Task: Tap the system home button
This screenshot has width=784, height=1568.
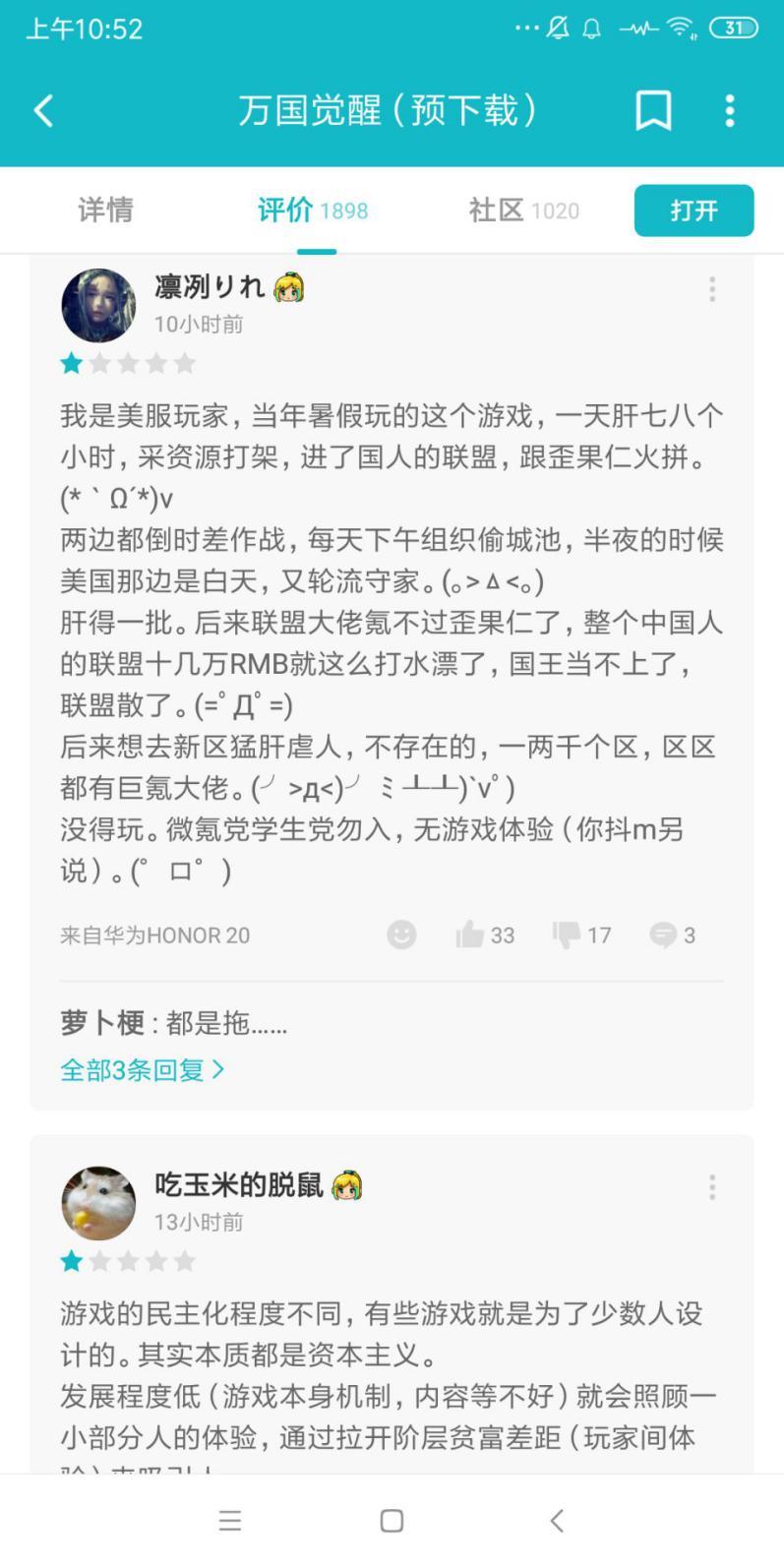Action: coord(392,1521)
